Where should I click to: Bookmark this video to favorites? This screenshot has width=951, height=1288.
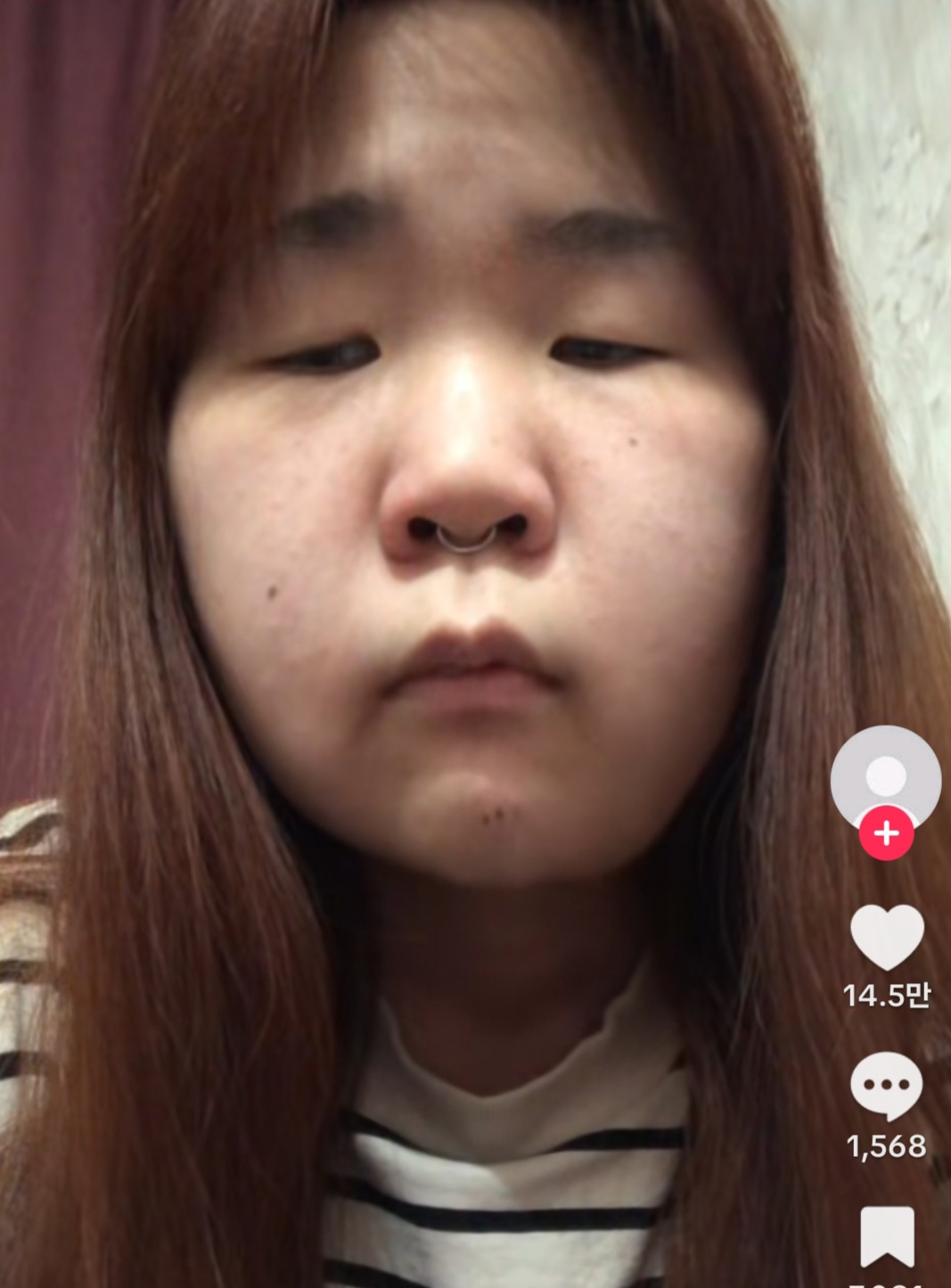(x=887, y=1236)
